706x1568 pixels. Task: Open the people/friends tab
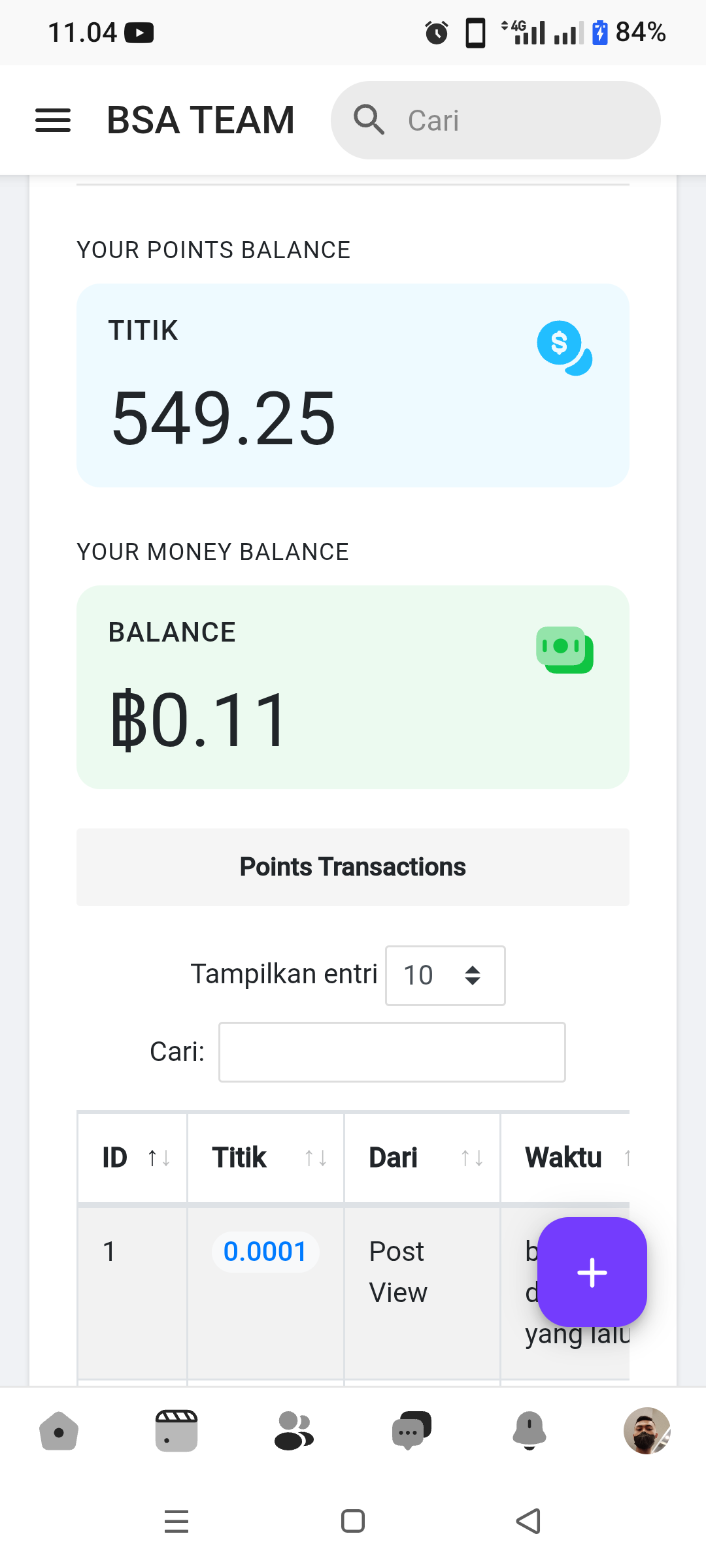pos(294,1431)
